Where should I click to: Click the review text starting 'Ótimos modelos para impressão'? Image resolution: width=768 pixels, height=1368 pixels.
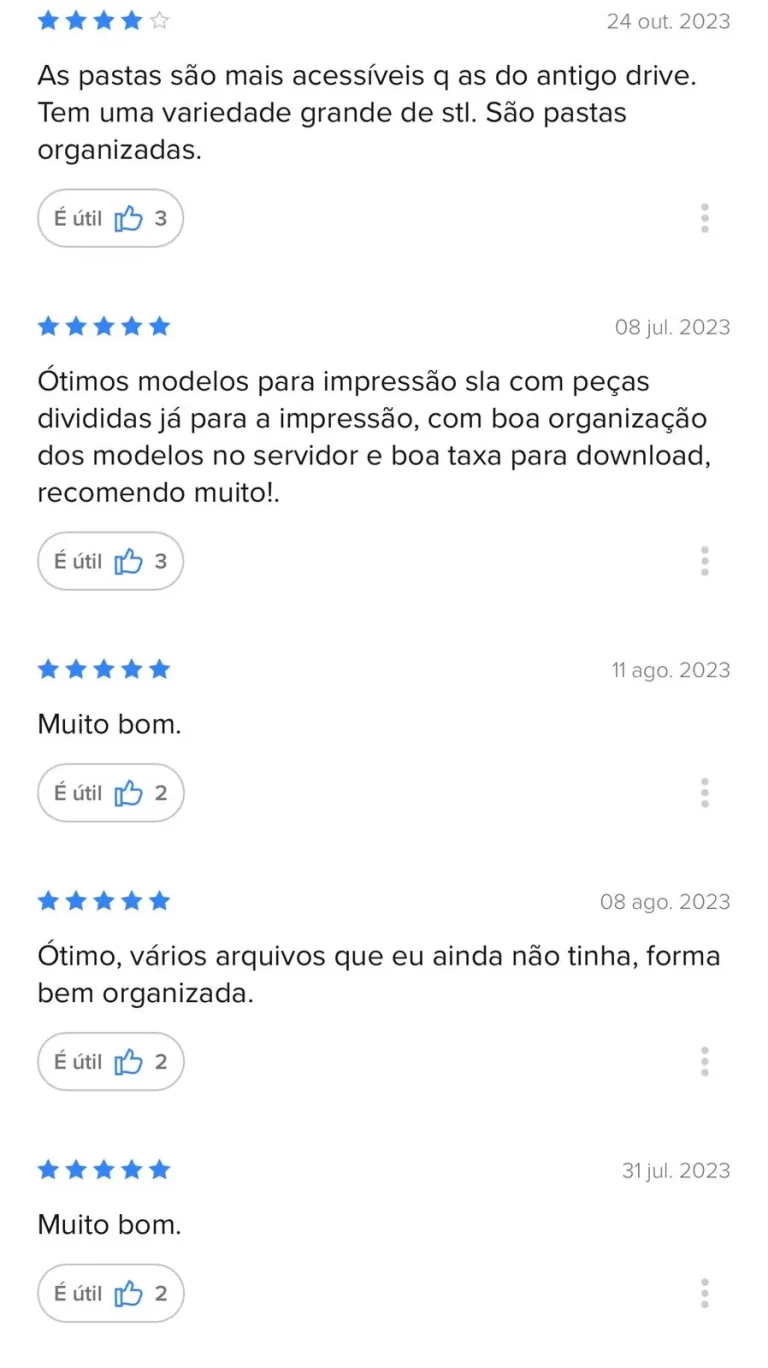(373, 438)
